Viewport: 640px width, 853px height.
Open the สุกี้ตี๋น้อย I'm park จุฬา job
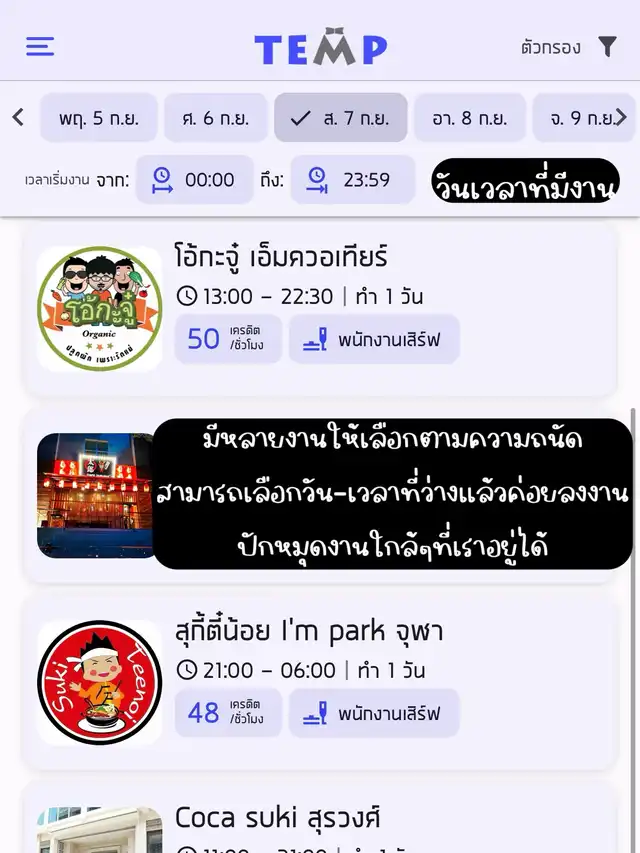coord(318,682)
